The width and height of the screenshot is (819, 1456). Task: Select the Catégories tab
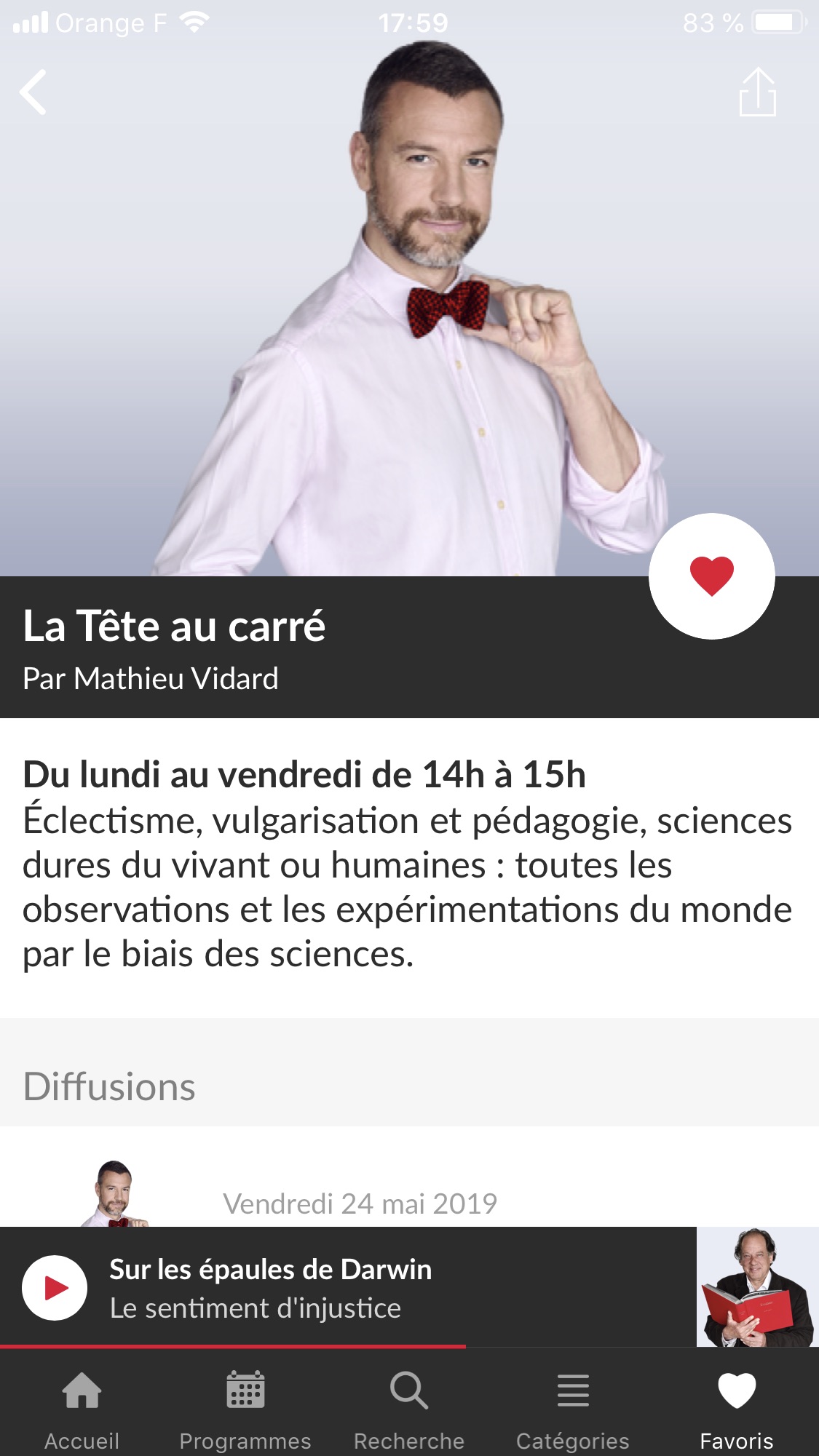pos(573,1409)
